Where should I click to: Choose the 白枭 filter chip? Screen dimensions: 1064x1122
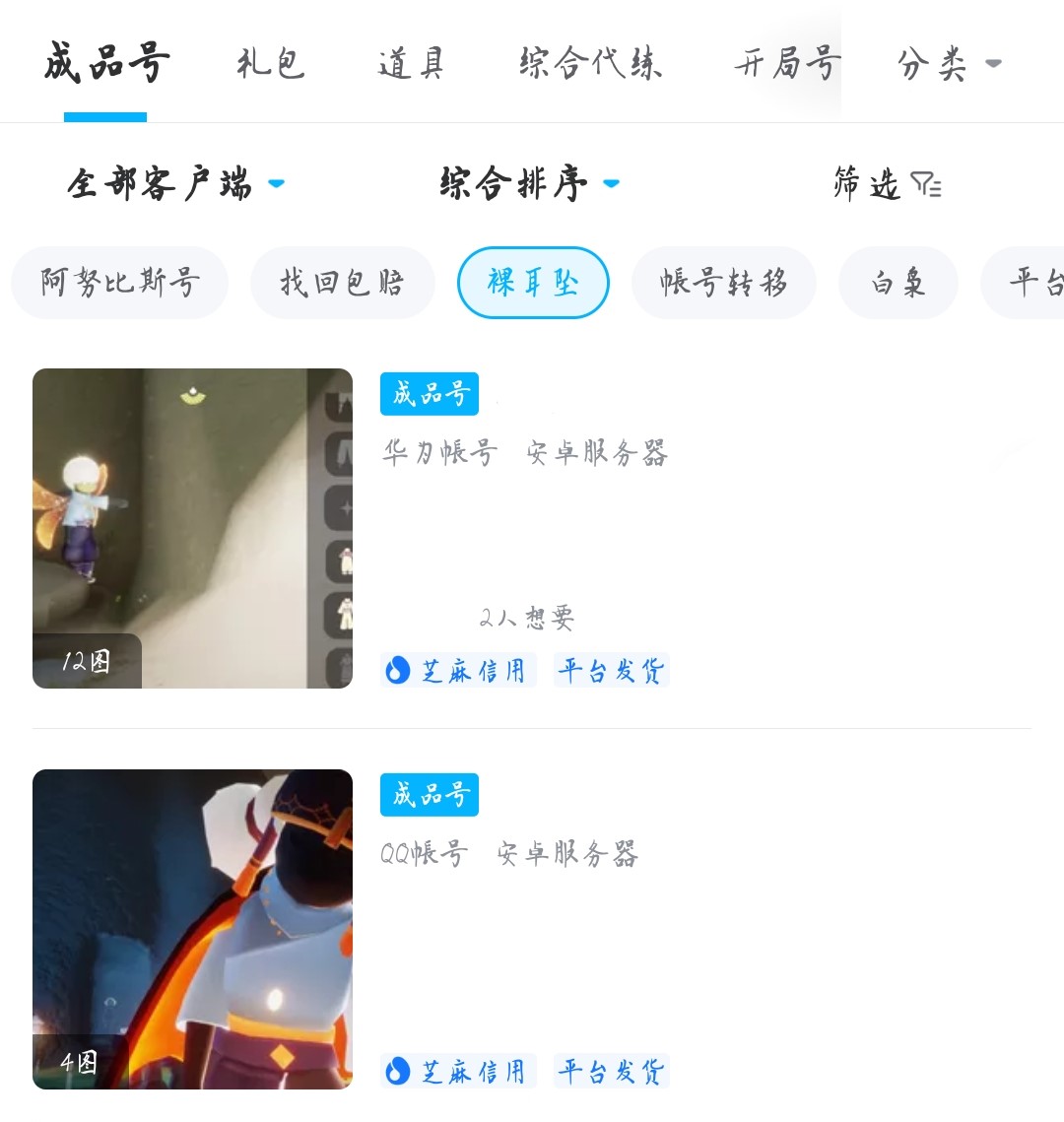[x=898, y=284]
